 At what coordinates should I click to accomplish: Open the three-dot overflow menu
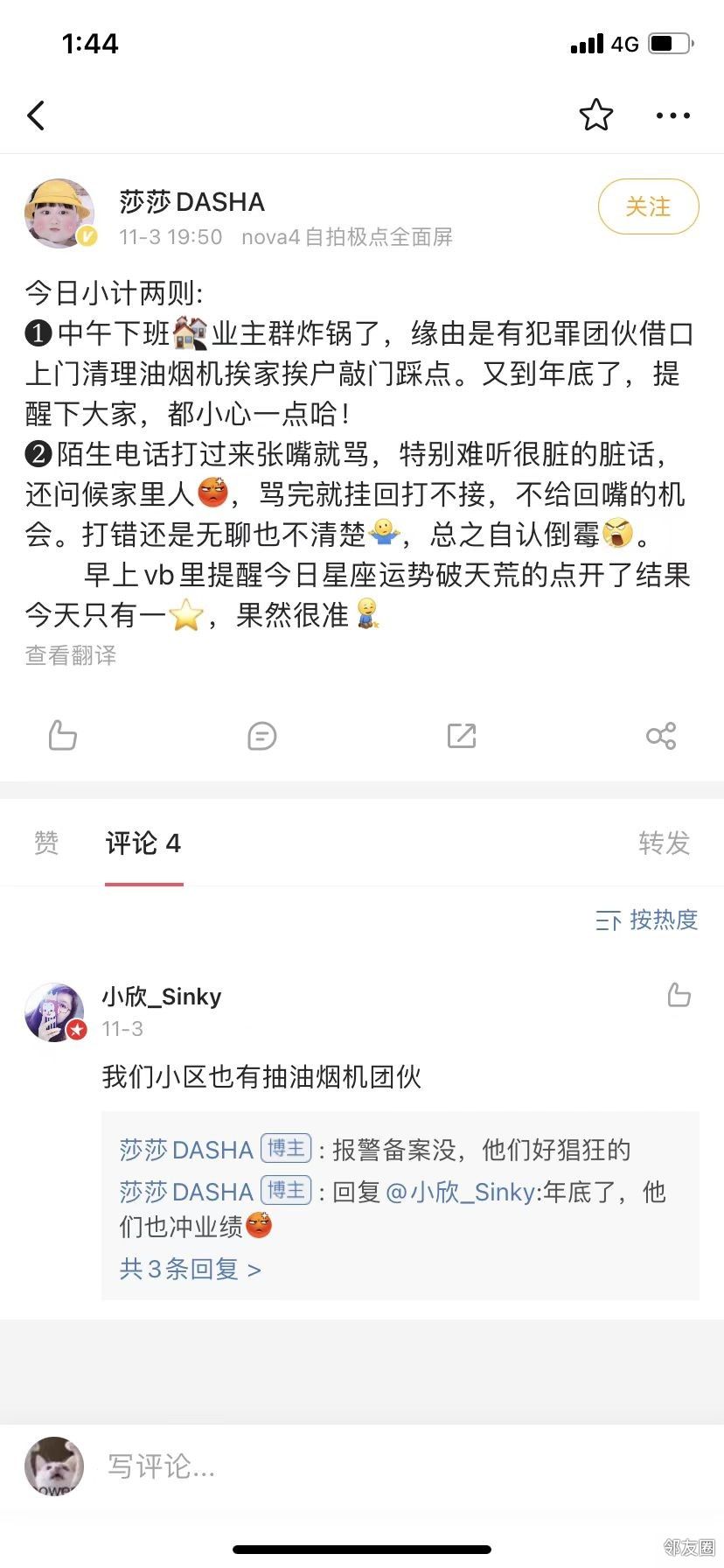pyautogui.click(x=672, y=115)
